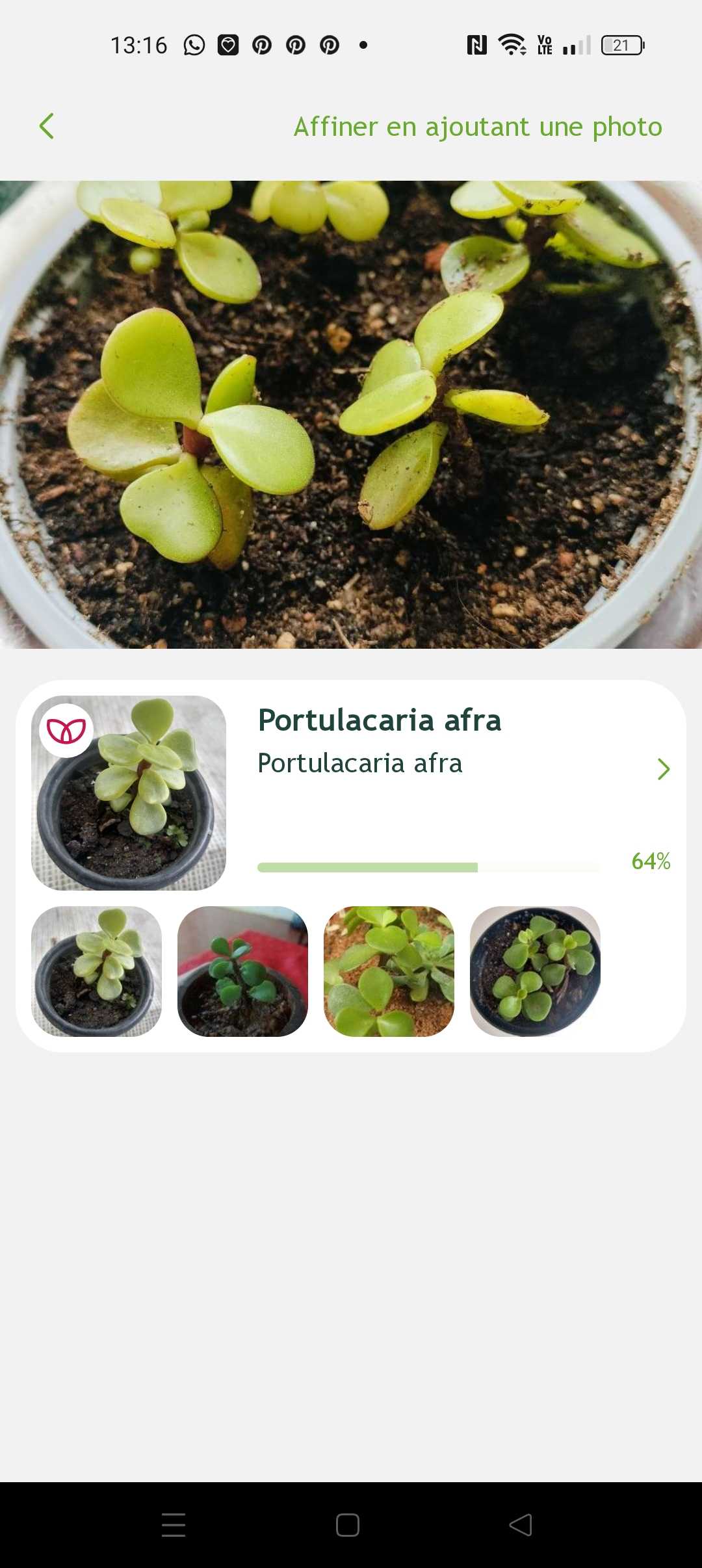
Task: Go to the system home screen
Action: click(x=348, y=1525)
